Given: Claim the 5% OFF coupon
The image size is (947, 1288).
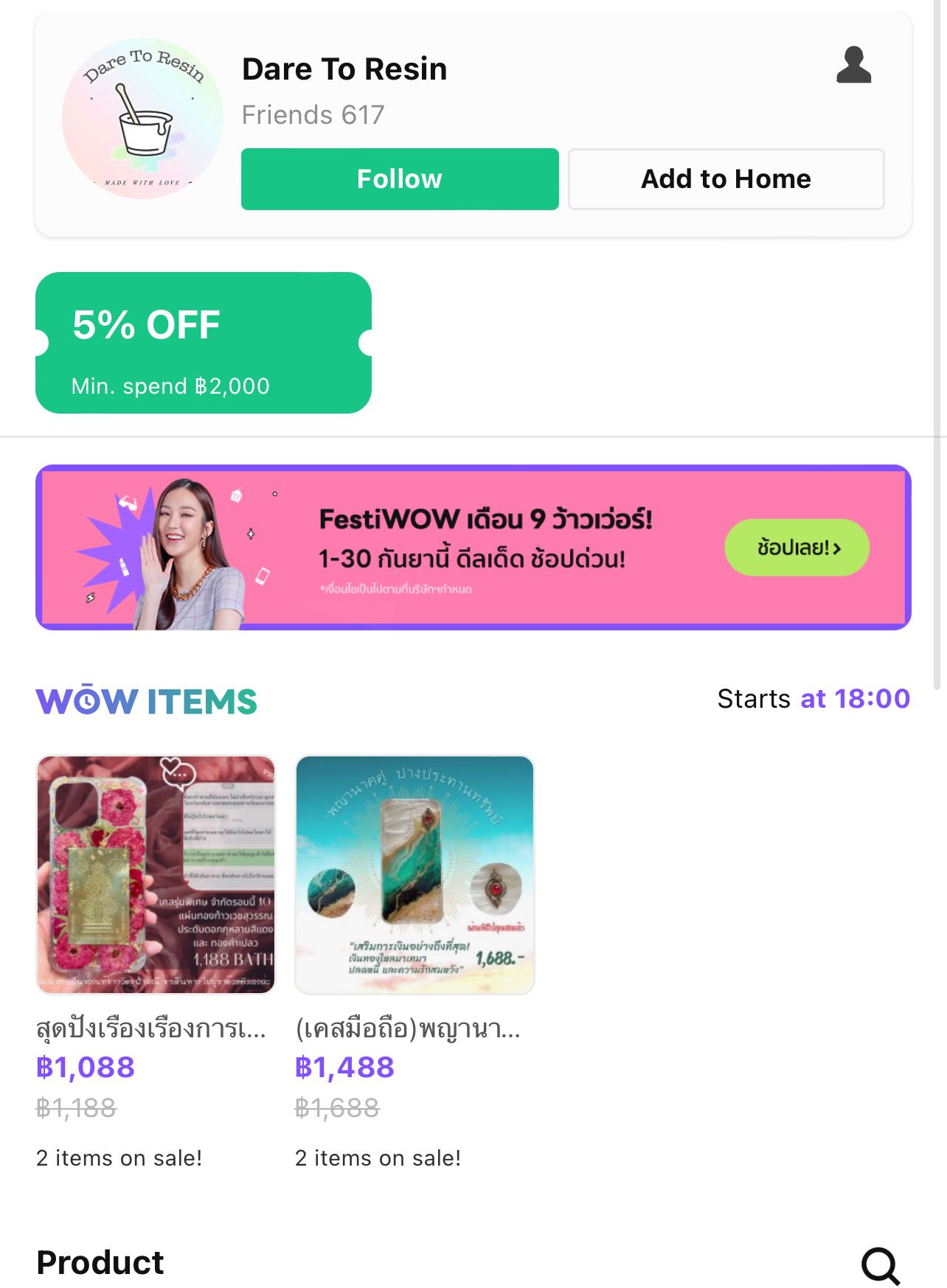Looking at the screenshot, I should point(204,343).
